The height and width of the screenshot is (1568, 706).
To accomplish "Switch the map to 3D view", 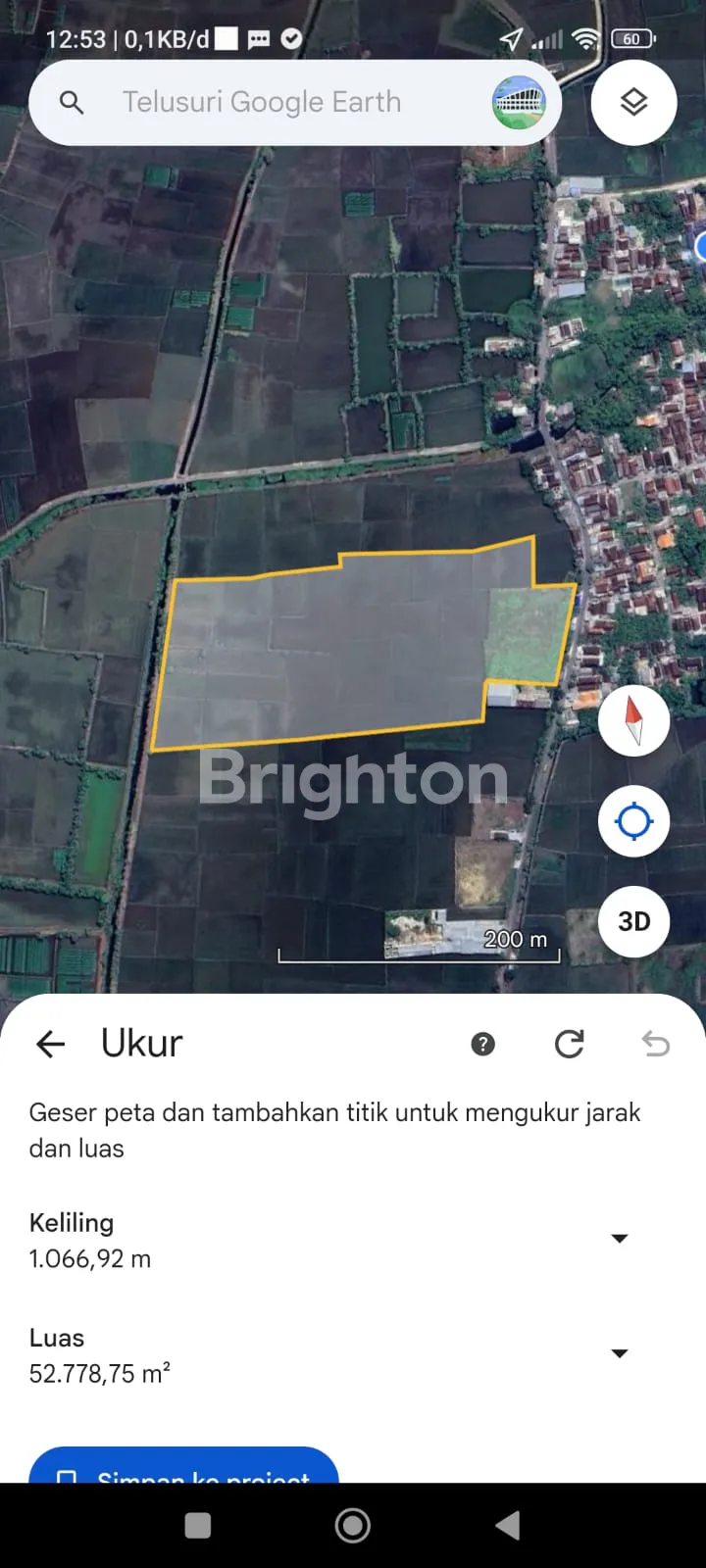I will (633, 921).
